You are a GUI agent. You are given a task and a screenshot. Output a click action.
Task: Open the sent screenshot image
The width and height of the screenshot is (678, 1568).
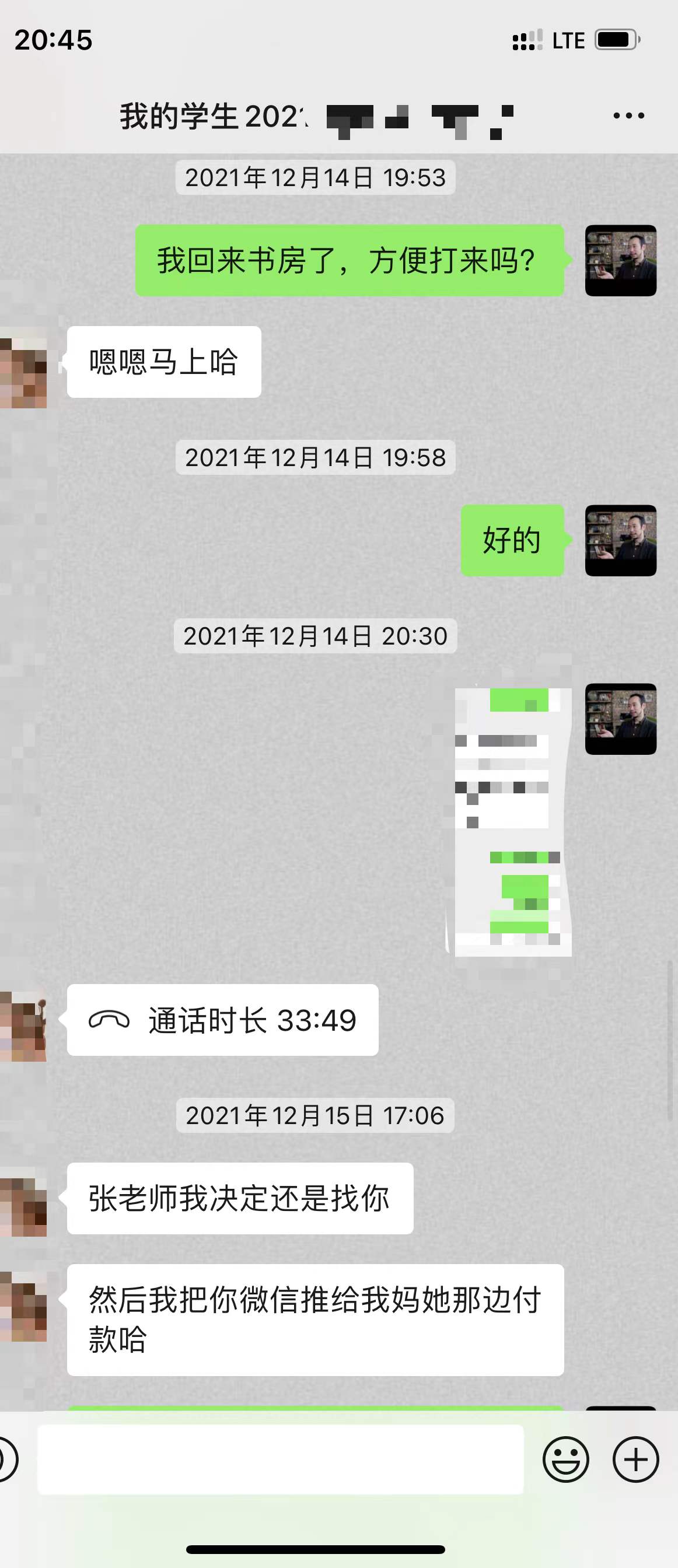tap(512, 822)
